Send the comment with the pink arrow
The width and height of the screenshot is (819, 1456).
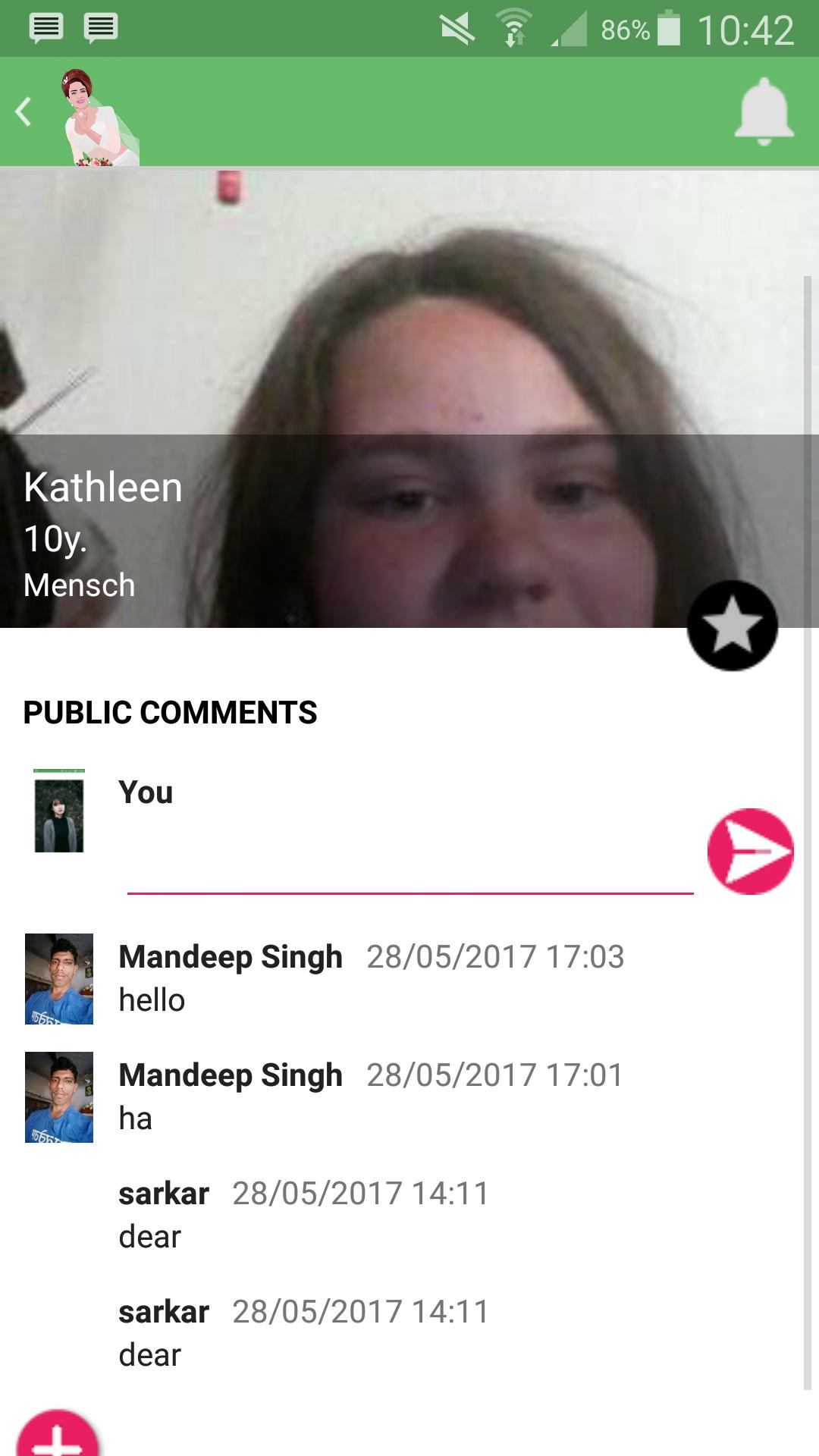pyautogui.click(x=750, y=852)
